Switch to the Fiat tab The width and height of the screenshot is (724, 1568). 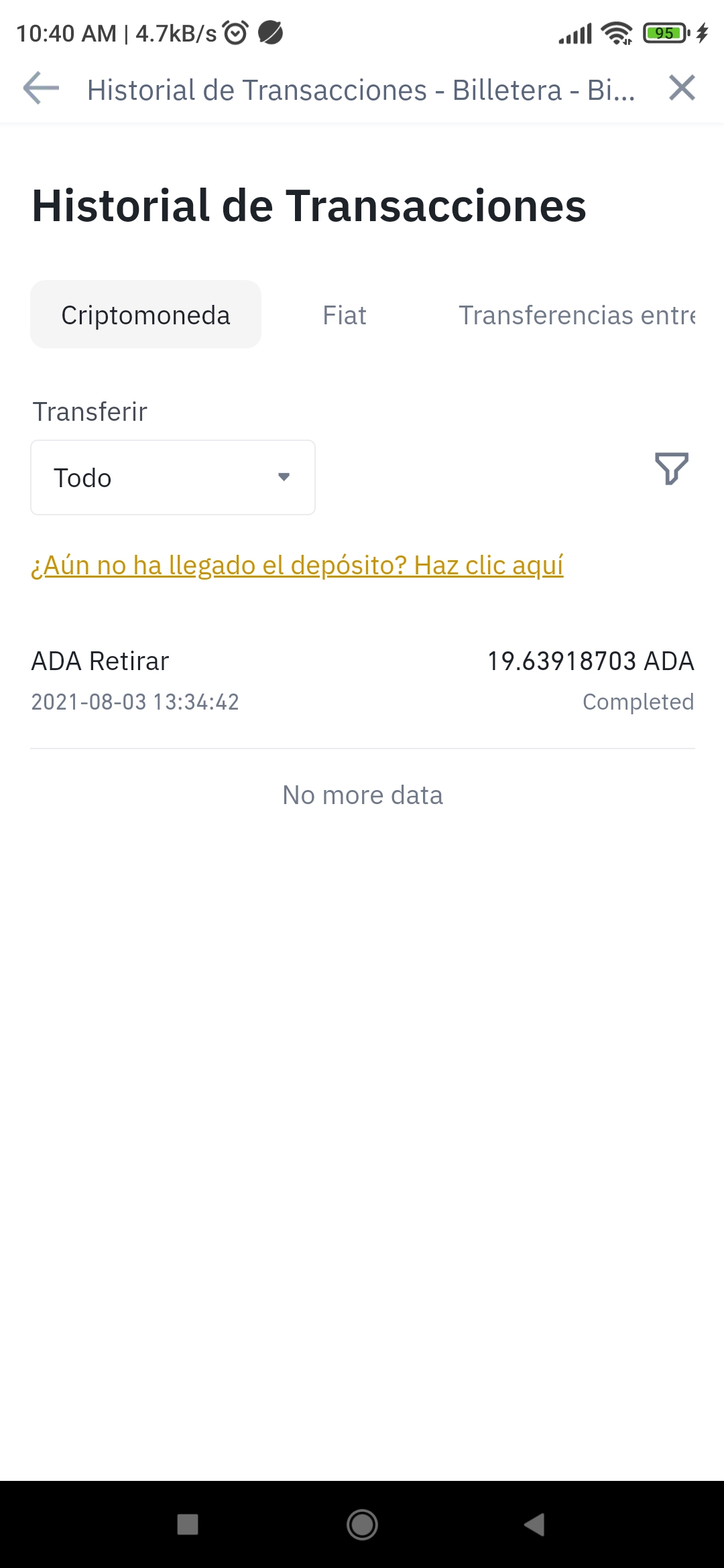pos(345,315)
